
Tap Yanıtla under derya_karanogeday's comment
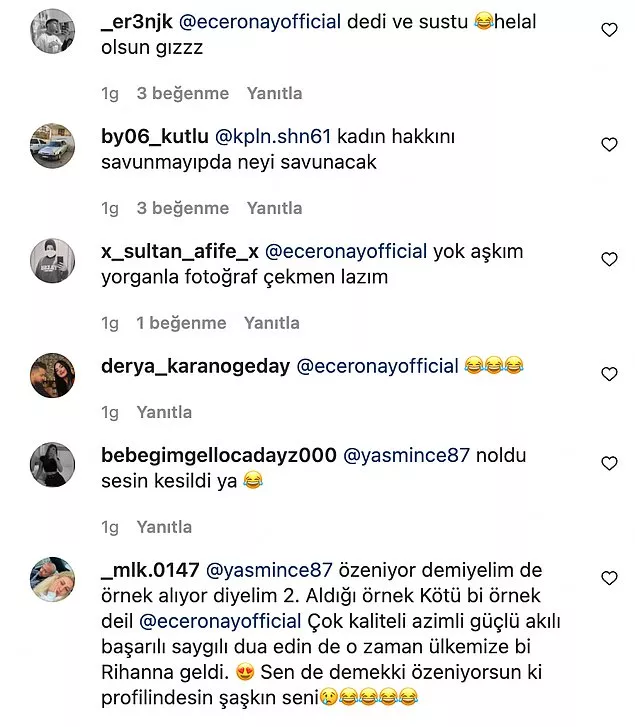tap(164, 412)
